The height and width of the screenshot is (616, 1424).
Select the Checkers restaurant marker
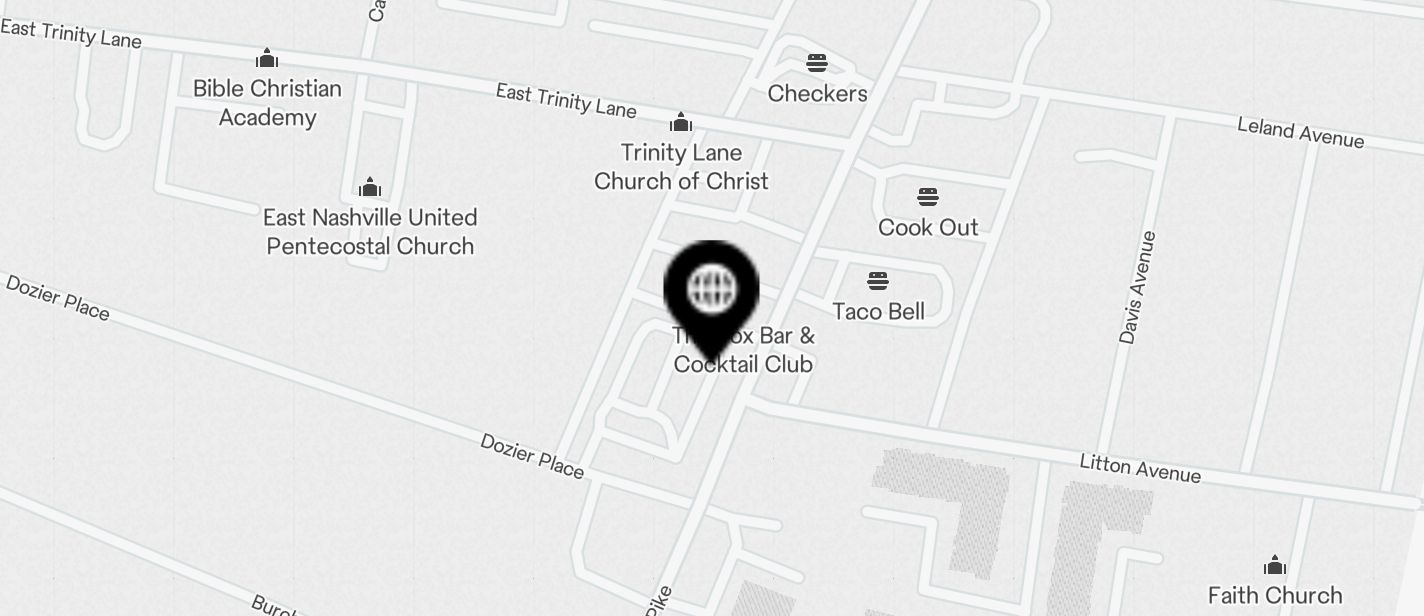click(817, 64)
